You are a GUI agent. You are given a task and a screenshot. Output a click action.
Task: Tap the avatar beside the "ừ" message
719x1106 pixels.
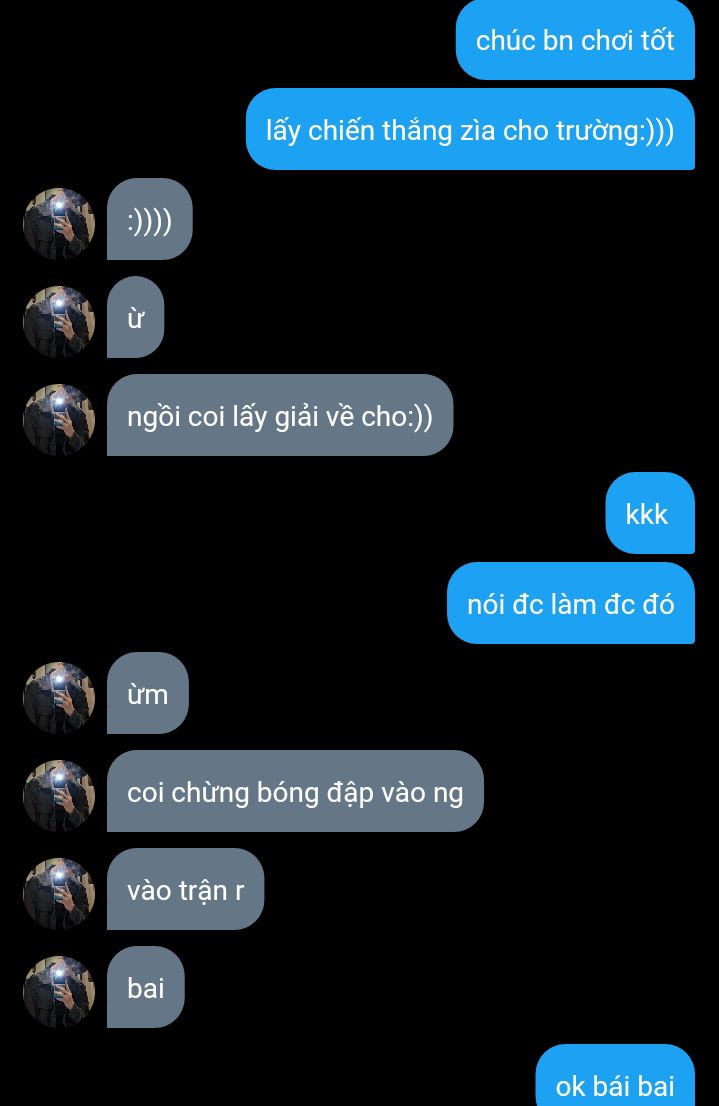pos(59,321)
